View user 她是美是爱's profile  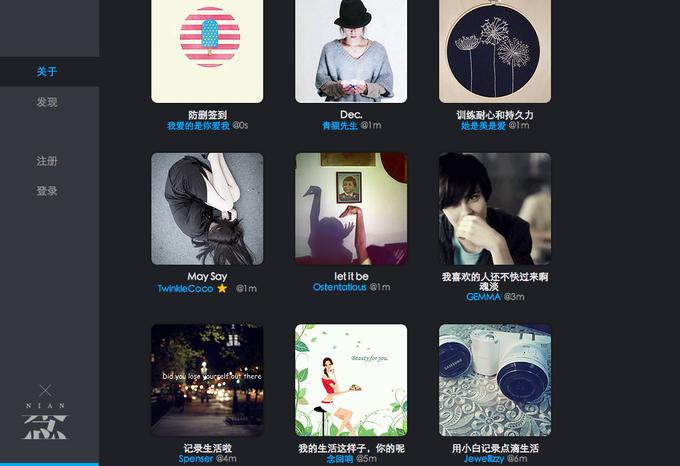[x=483, y=126]
